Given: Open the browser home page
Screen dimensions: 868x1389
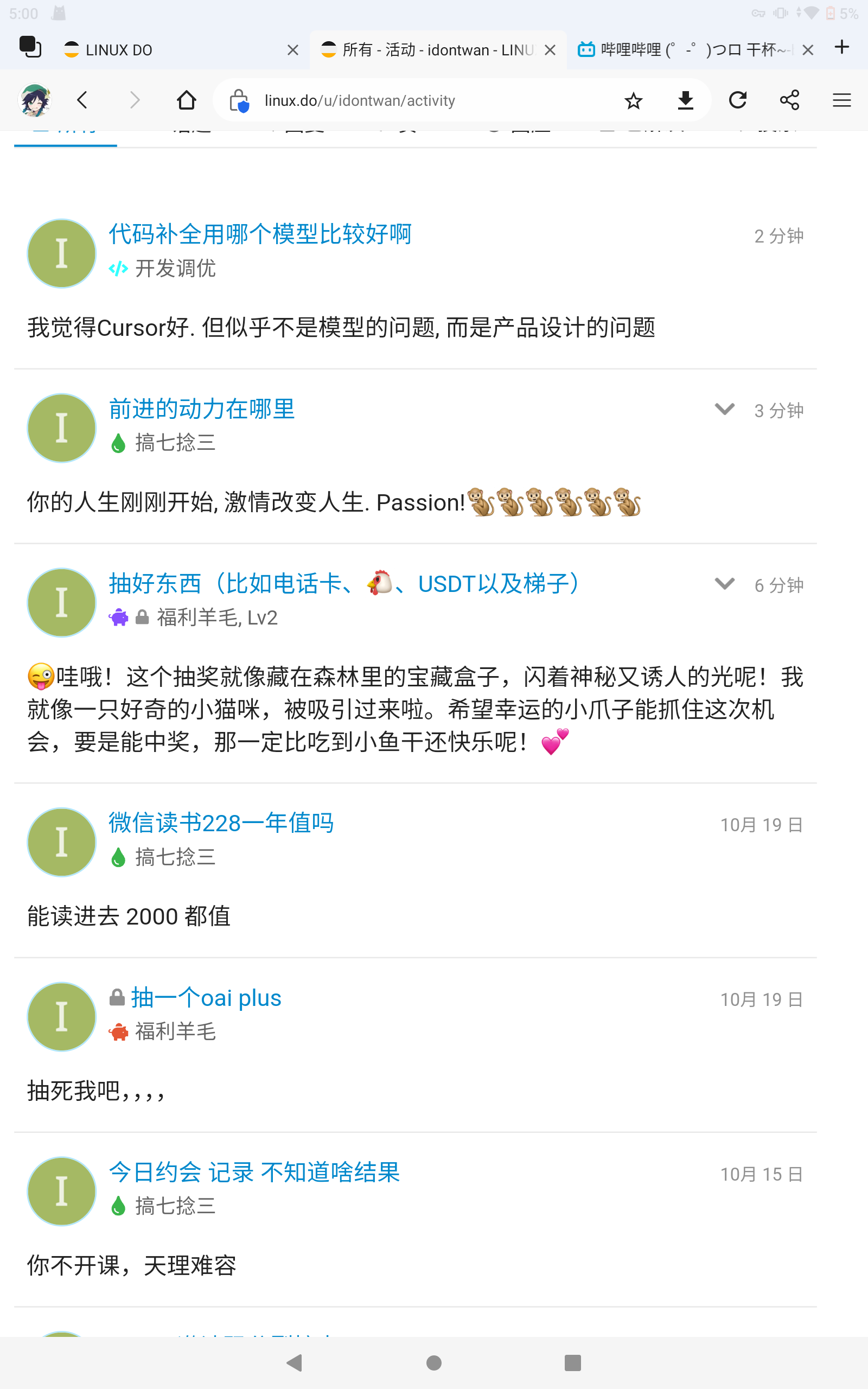Looking at the screenshot, I should point(186,100).
